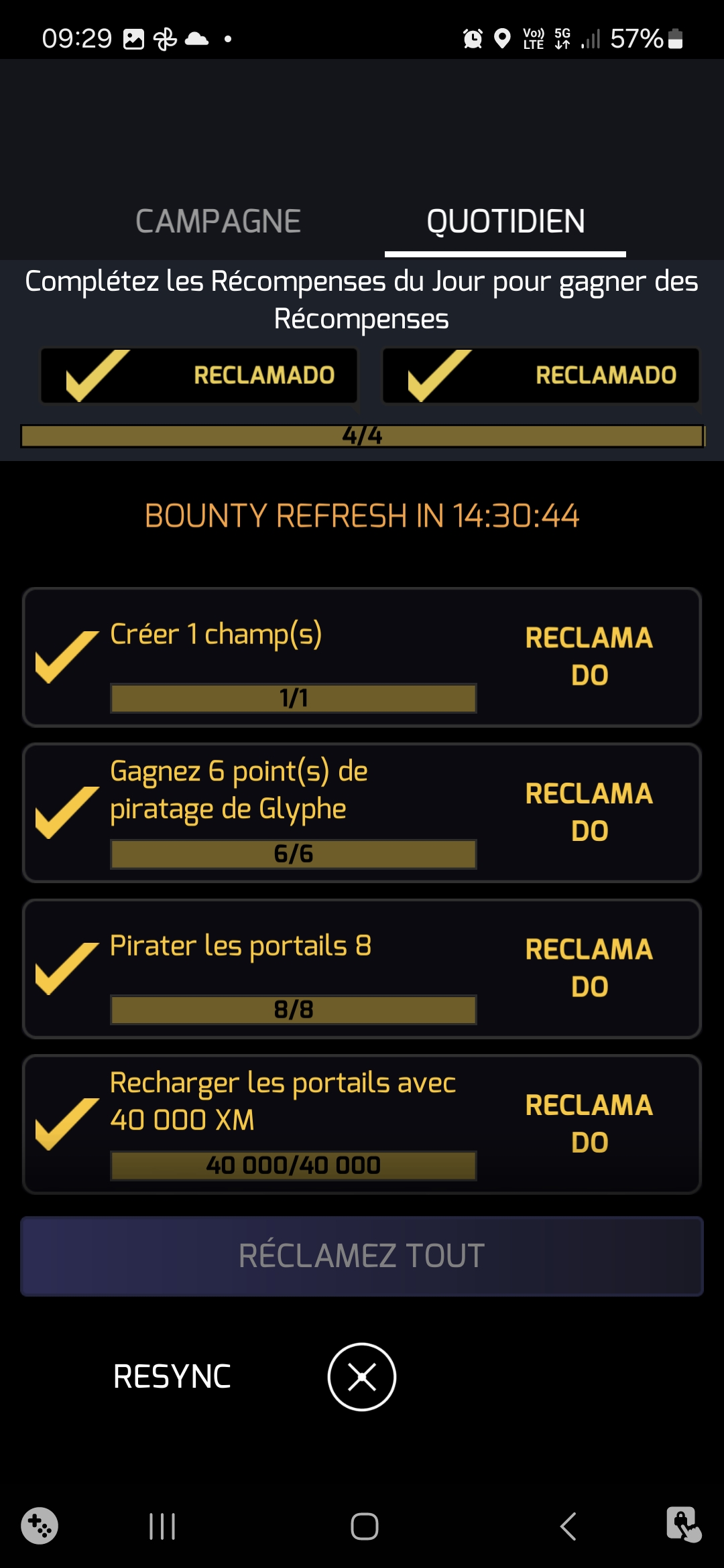This screenshot has width=724, height=1568.
Task: Open the recent apps view
Action: pyautogui.click(x=162, y=1526)
